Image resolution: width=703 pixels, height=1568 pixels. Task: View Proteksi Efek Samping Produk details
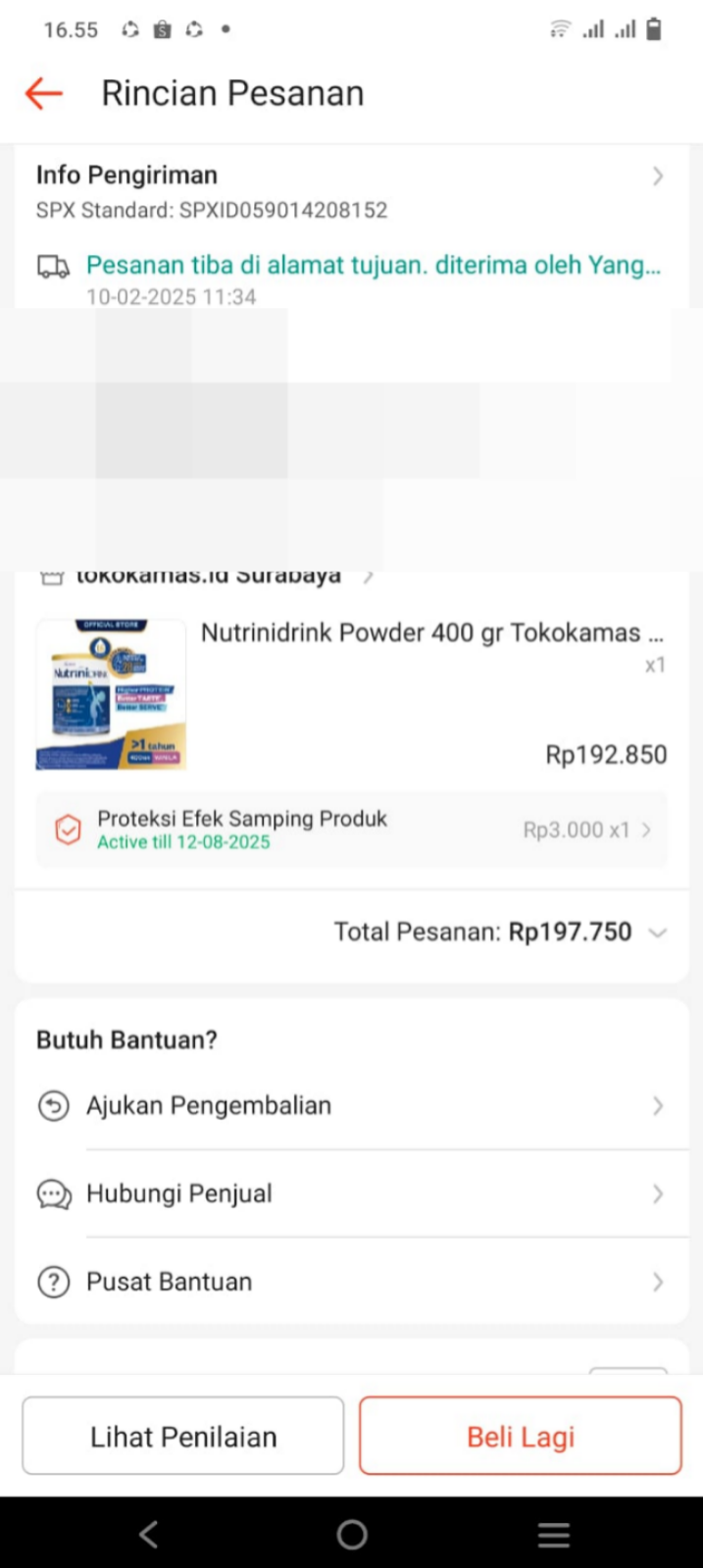(351, 830)
